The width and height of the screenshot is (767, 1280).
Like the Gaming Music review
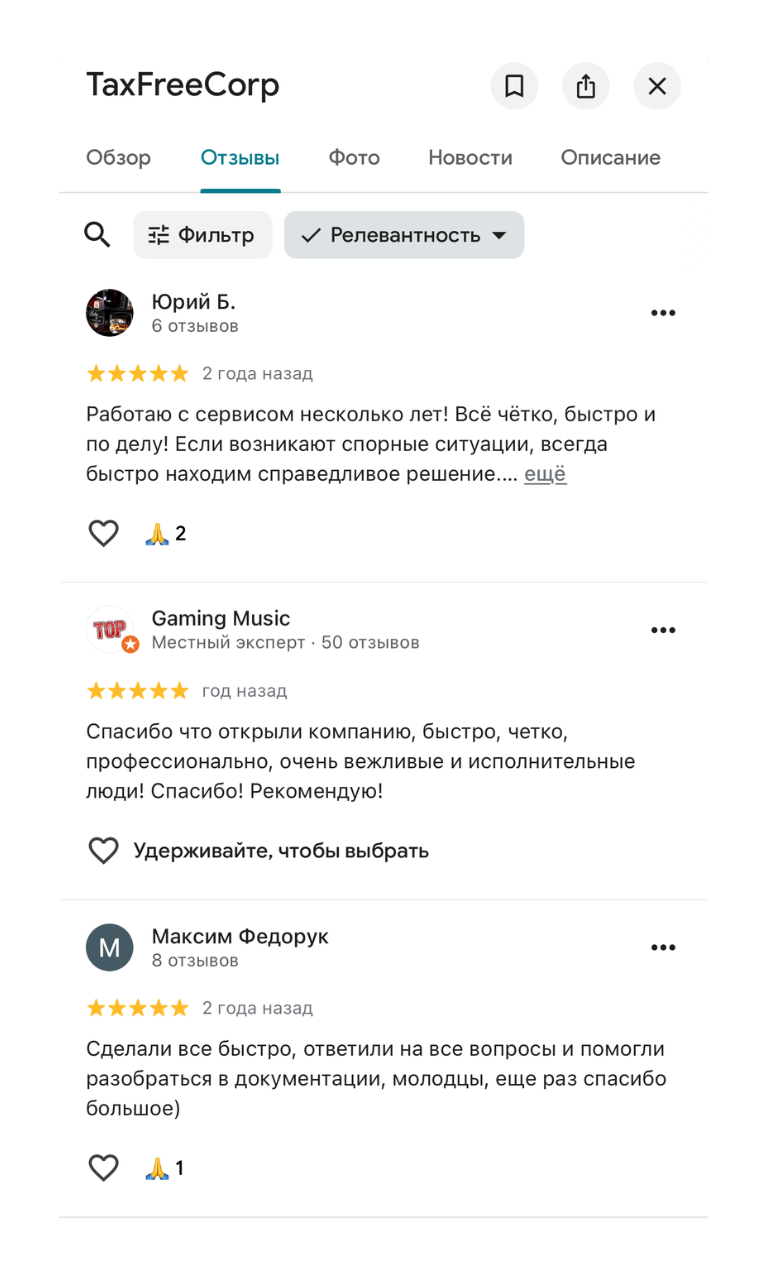coord(104,851)
